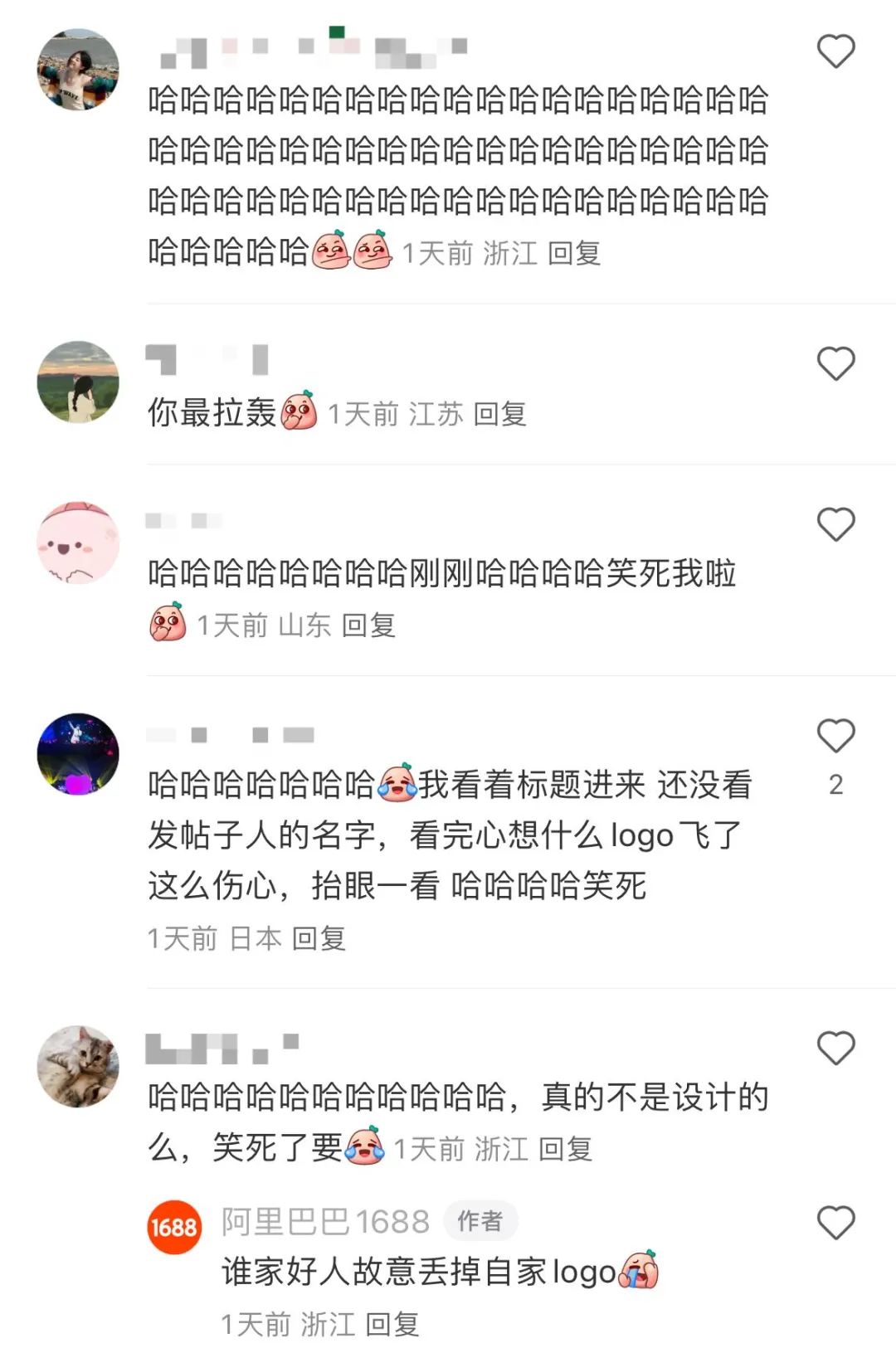The width and height of the screenshot is (896, 1353).
Task: Open the 阿里巴巴1688 profile avatar
Action: (174, 1227)
